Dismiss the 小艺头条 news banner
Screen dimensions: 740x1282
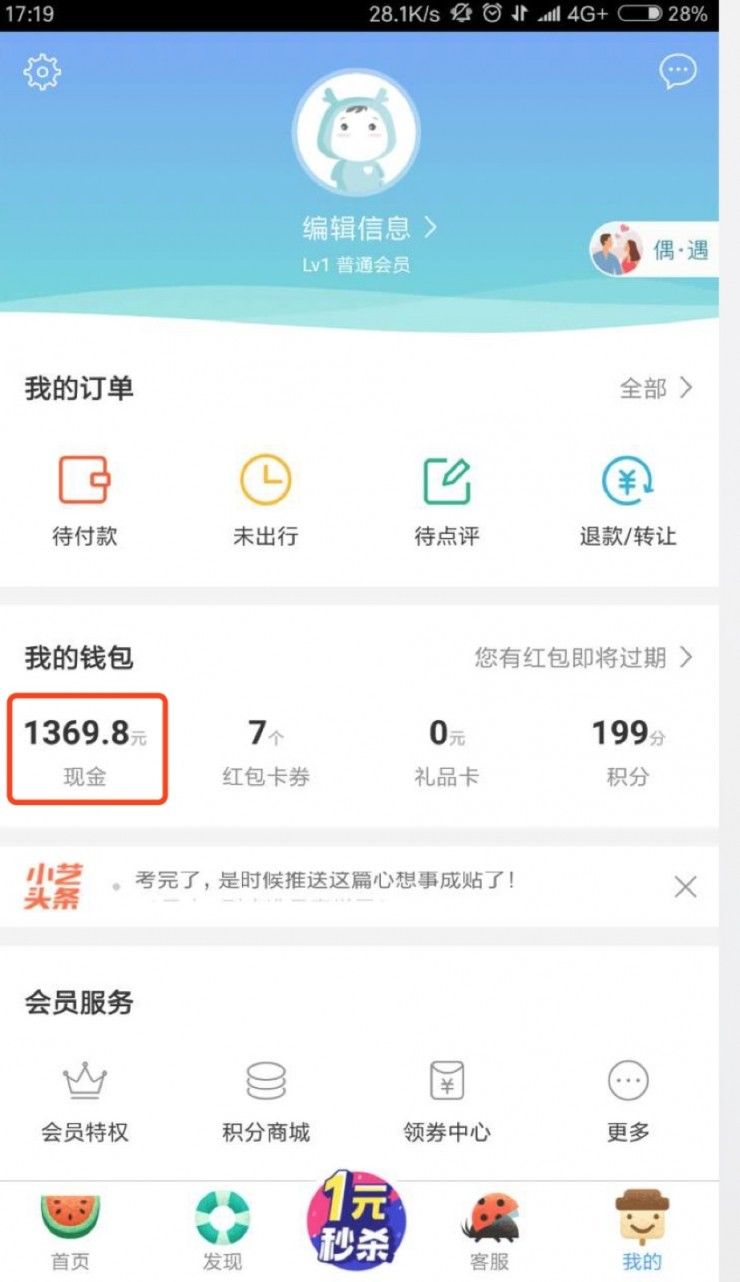coord(685,887)
